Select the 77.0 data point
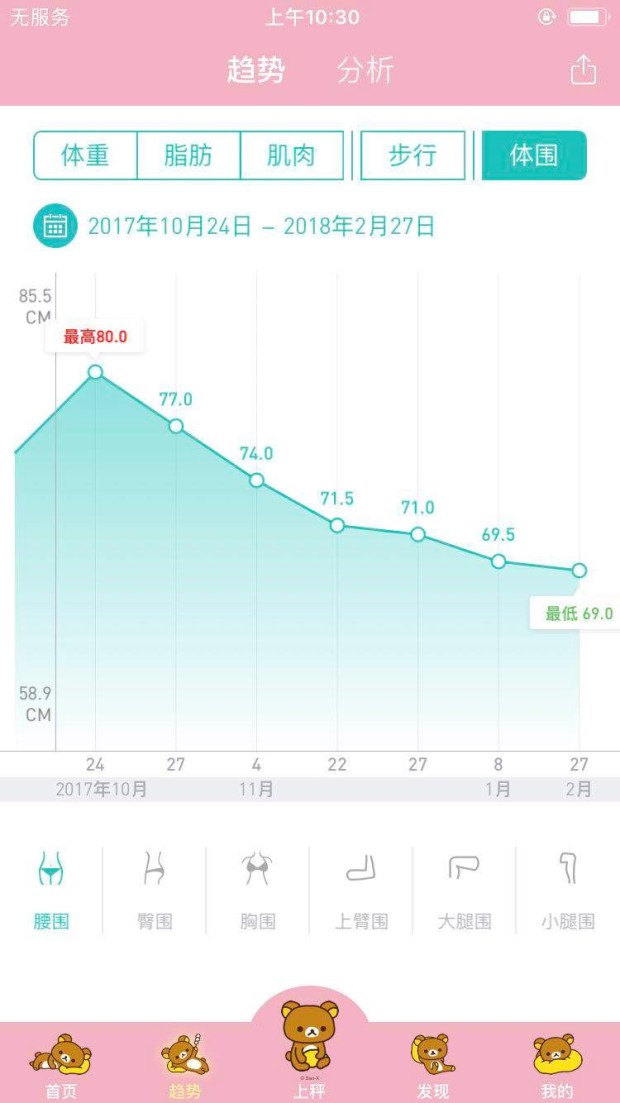This screenshot has height=1103, width=620. click(176, 426)
